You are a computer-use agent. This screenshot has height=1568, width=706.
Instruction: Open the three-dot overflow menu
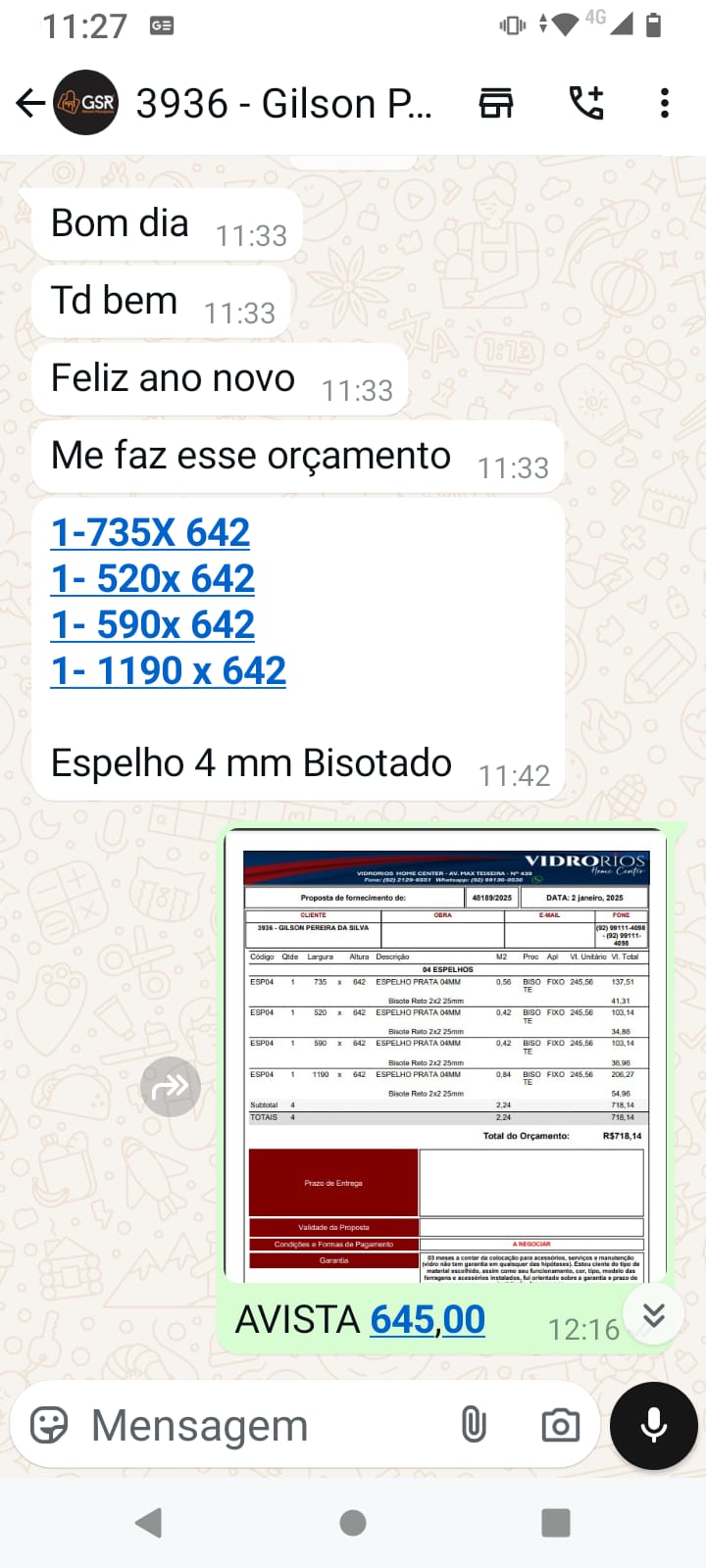(x=665, y=103)
